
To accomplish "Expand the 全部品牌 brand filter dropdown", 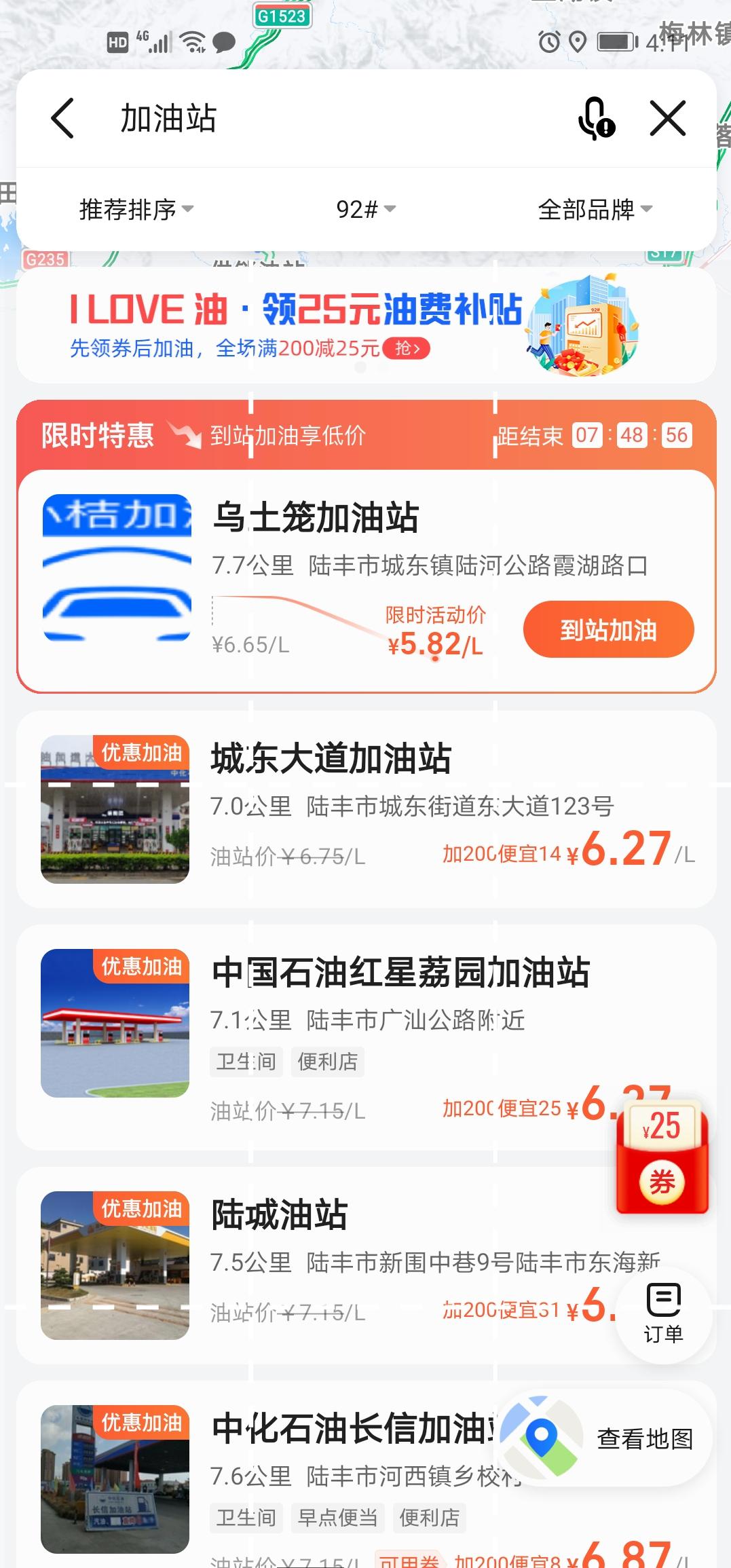I will [x=593, y=210].
